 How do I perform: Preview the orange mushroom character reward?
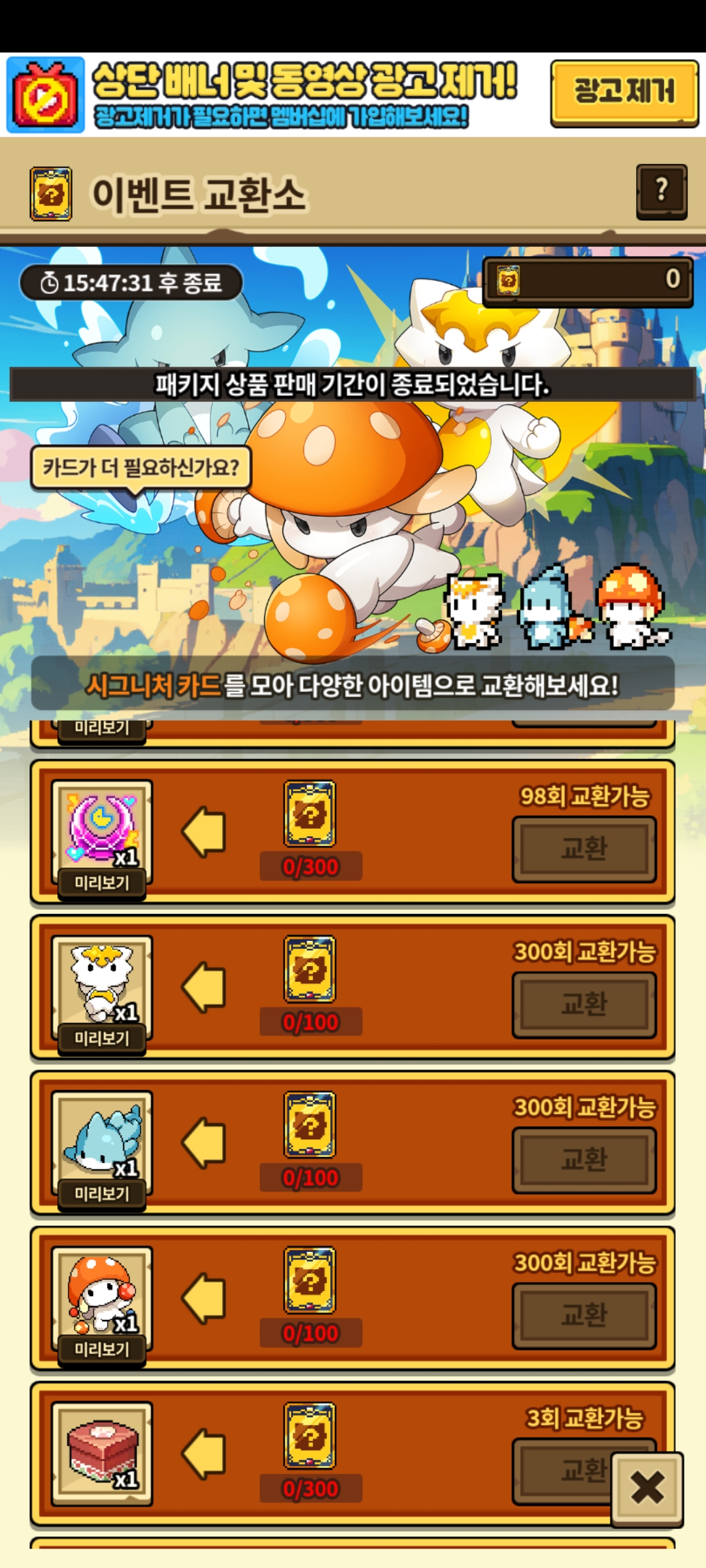click(101, 1349)
